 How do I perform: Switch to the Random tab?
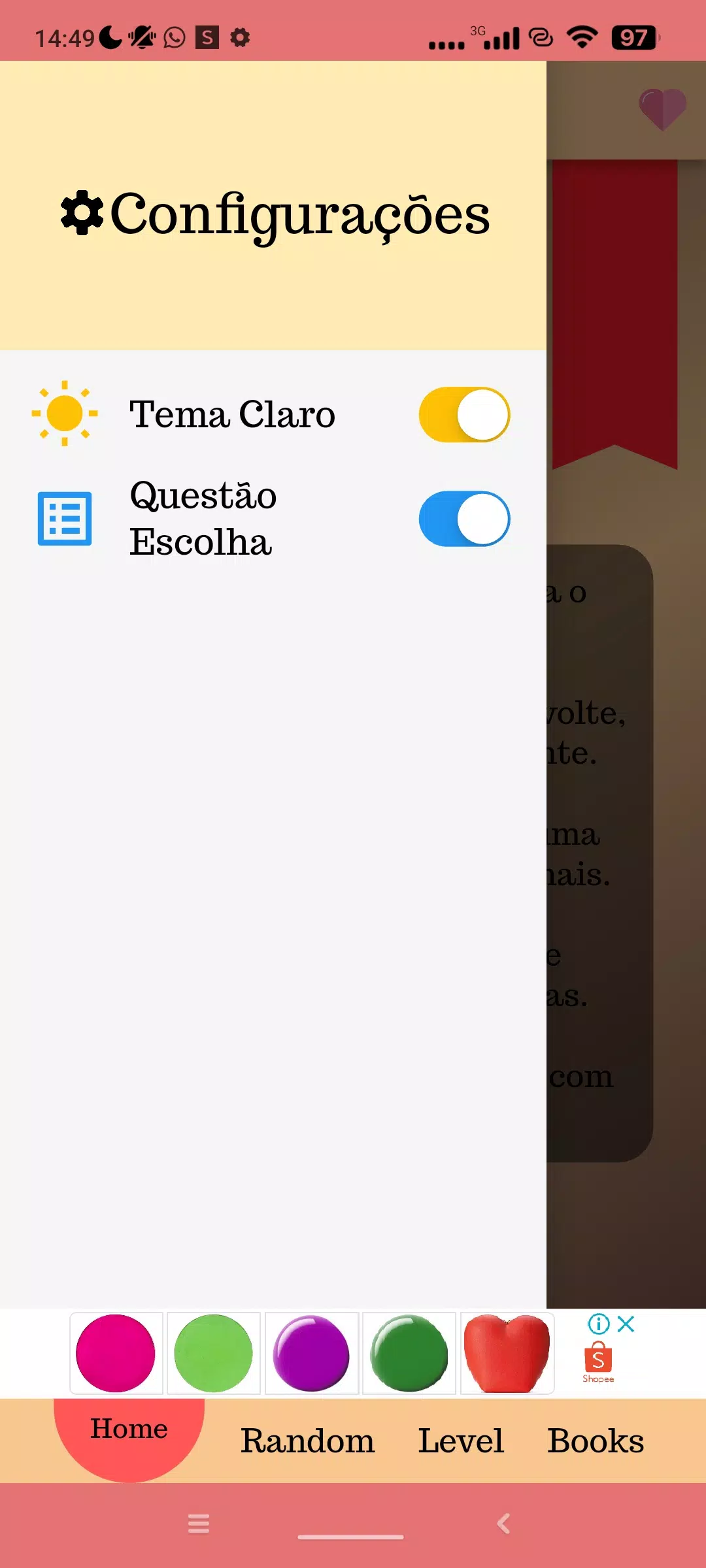(x=307, y=1441)
